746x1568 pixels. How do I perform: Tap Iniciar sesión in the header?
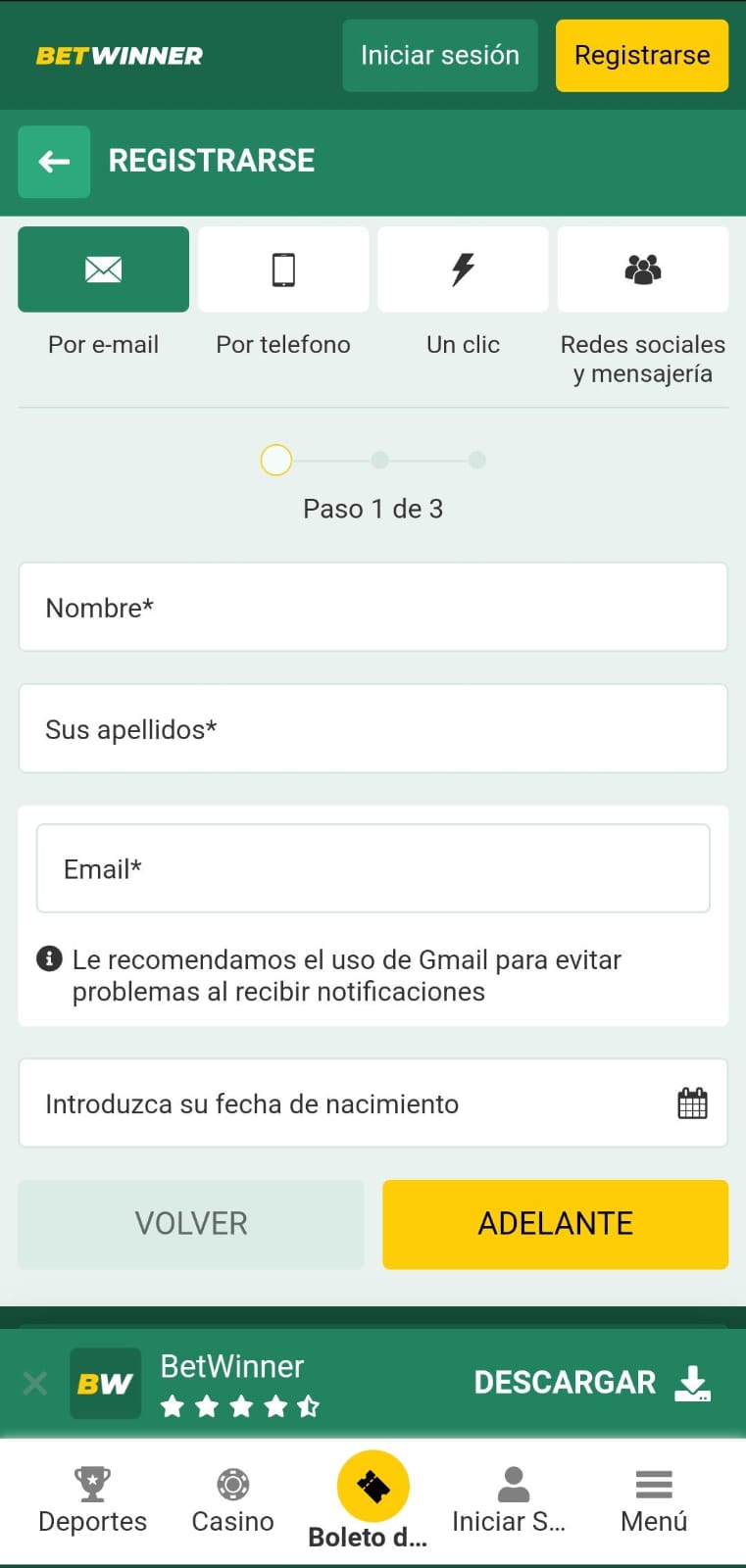tap(439, 56)
